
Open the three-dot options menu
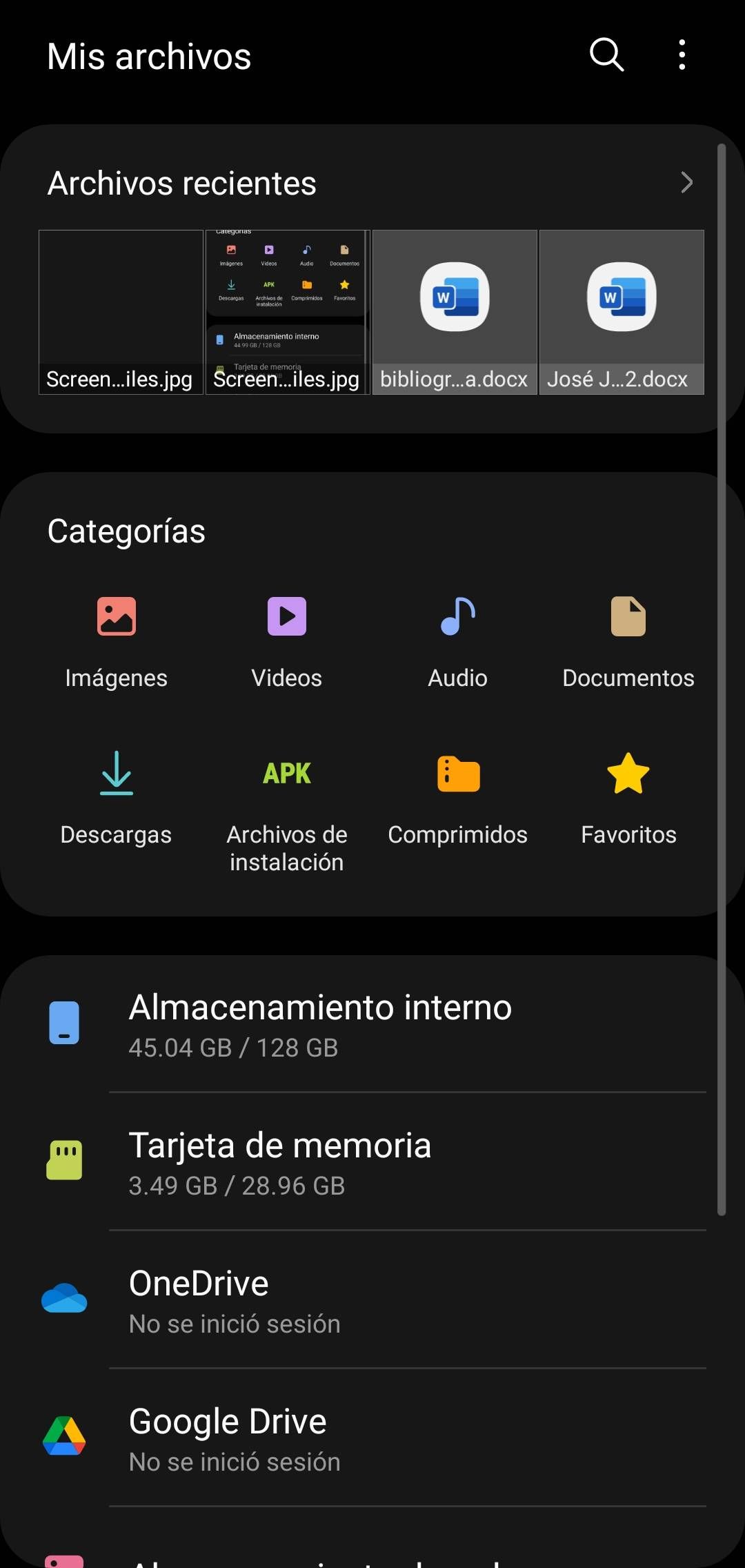[x=680, y=56]
